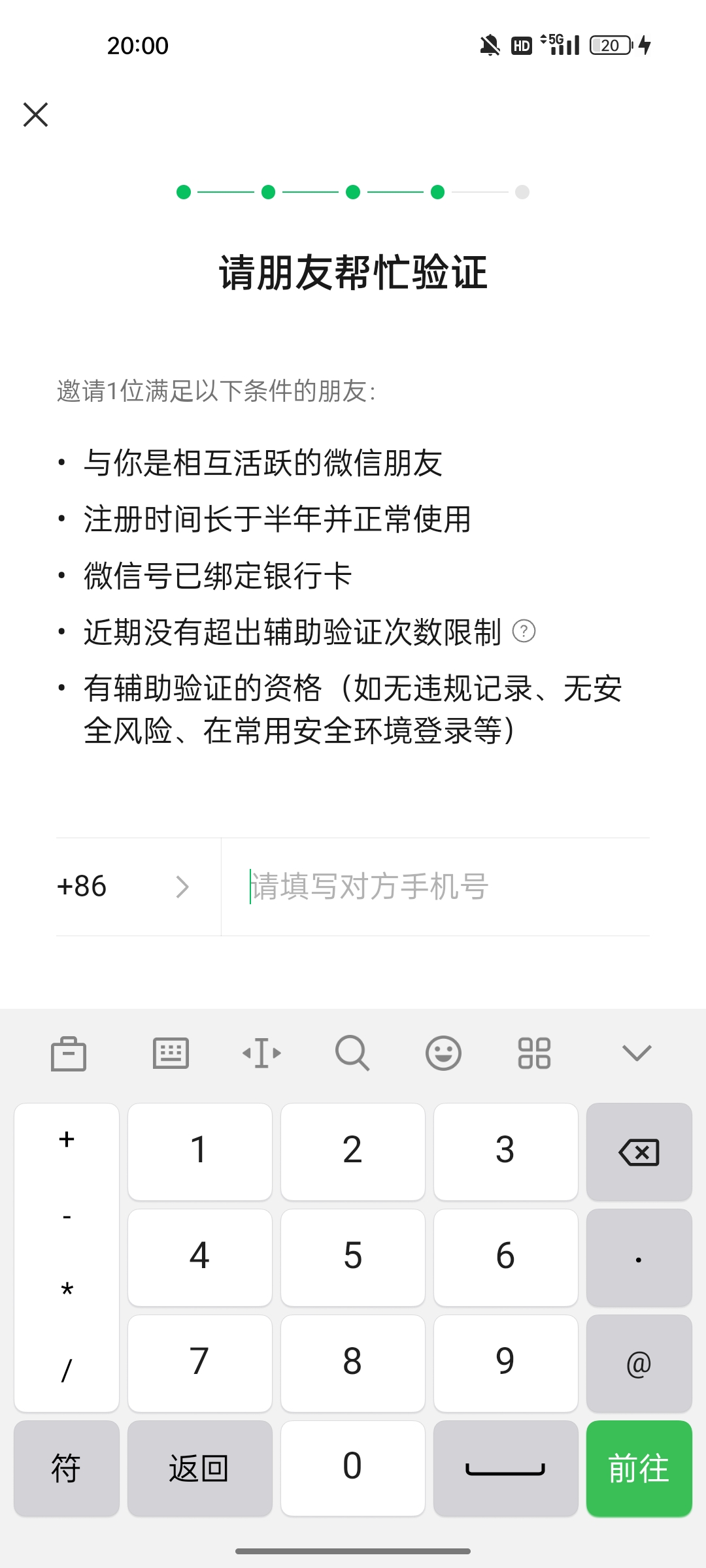
Task: Open the keyboard search tool
Action: (352, 1053)
